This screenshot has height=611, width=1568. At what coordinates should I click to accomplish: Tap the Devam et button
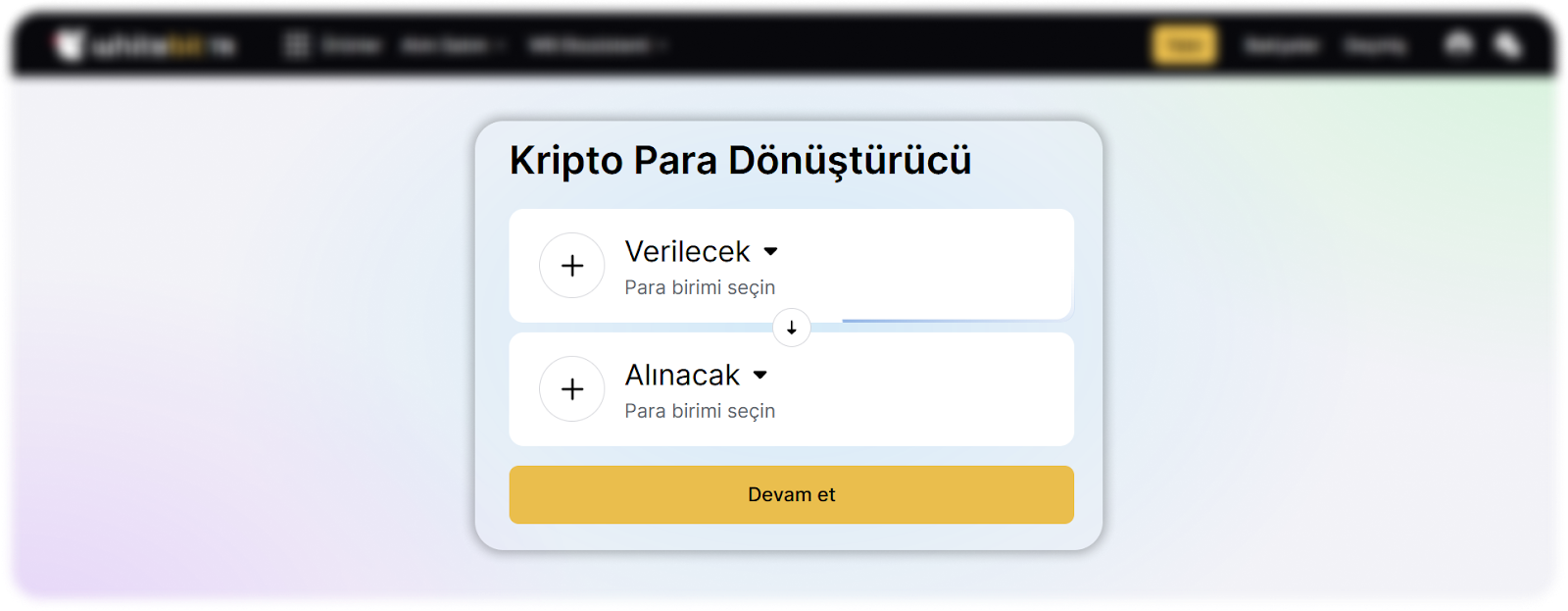pos(791,494)
